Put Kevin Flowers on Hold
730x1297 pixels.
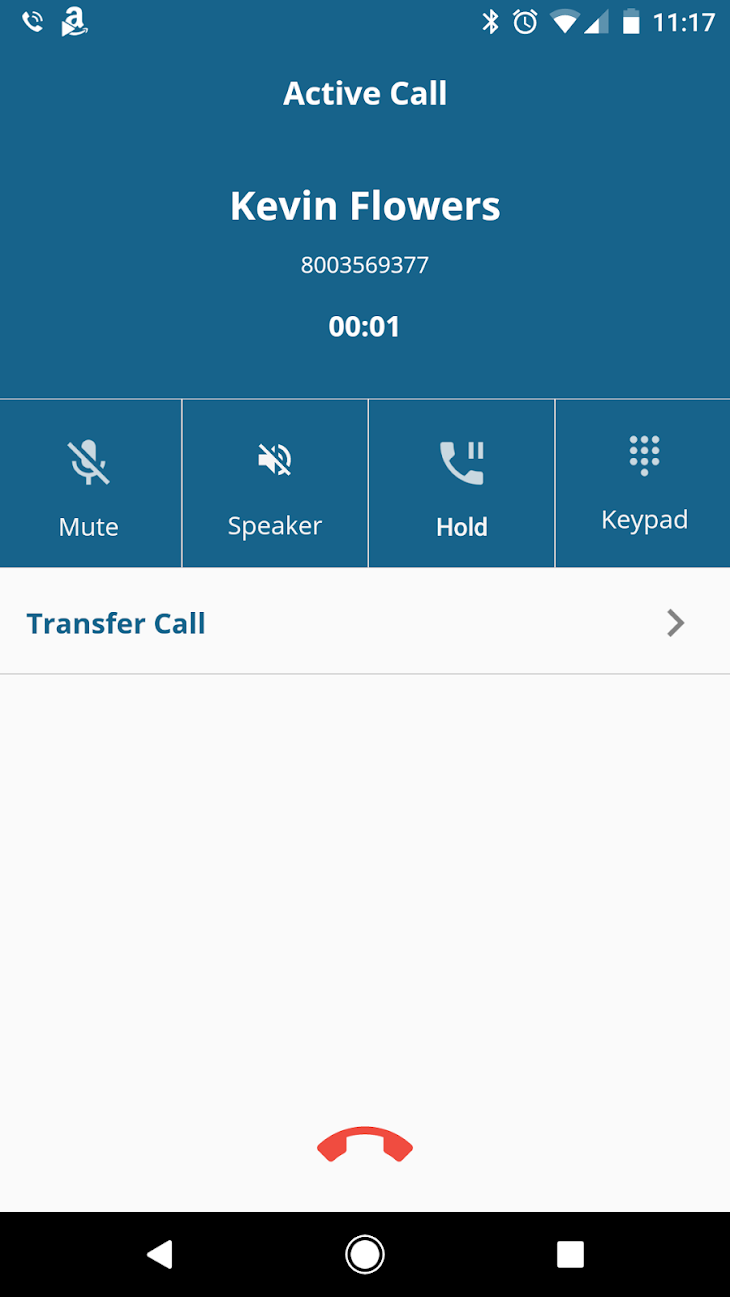[x=461, y=484]
